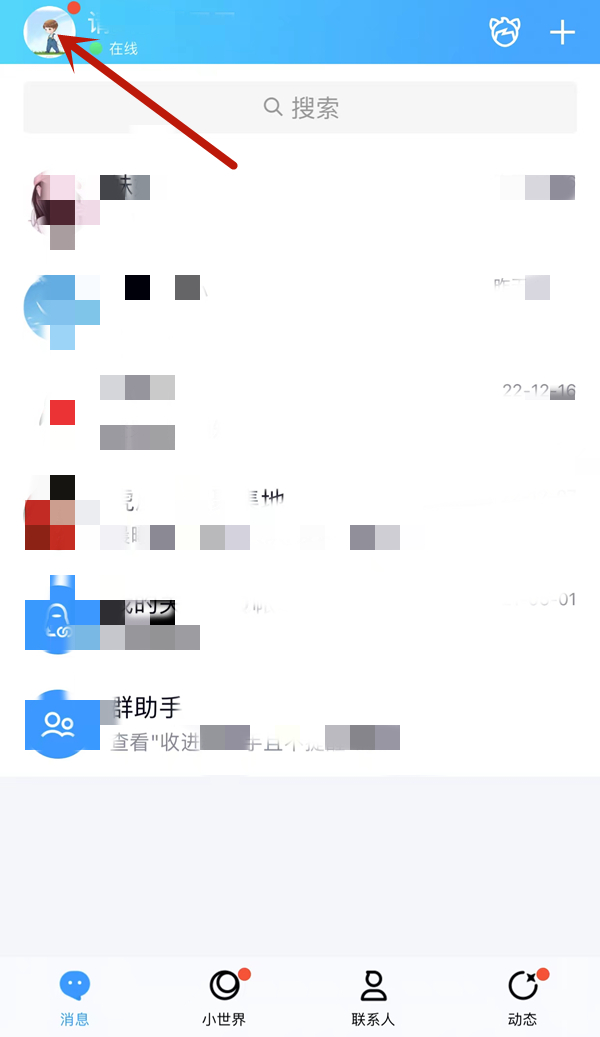Image resolution: width=600 pixels, height=1037 pixels.
Task: Tap the plus icon to add
Action: point(563,32)
